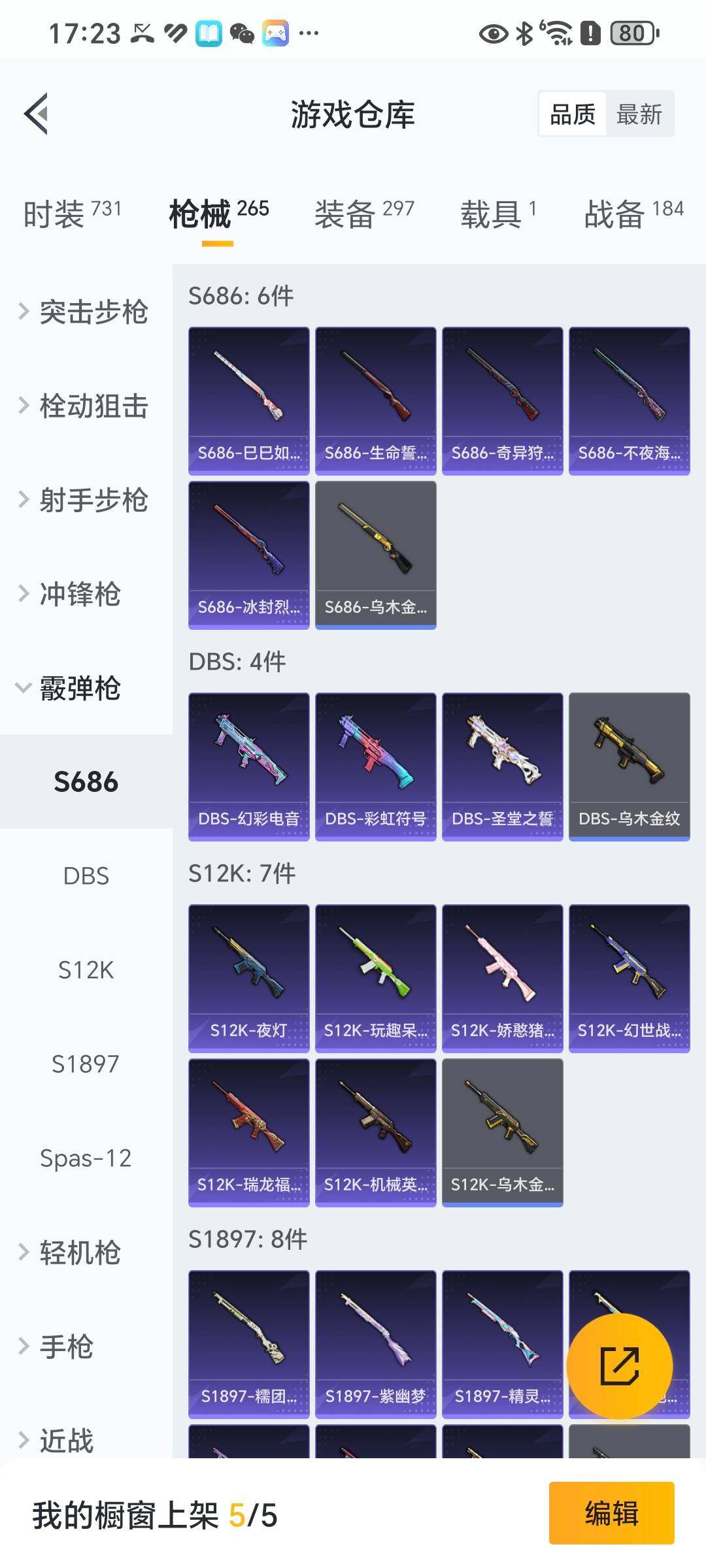The height and width of the screenshot is (1568, 706).
Task: Select DBS in the sidebar
Action: pos(86,875)
